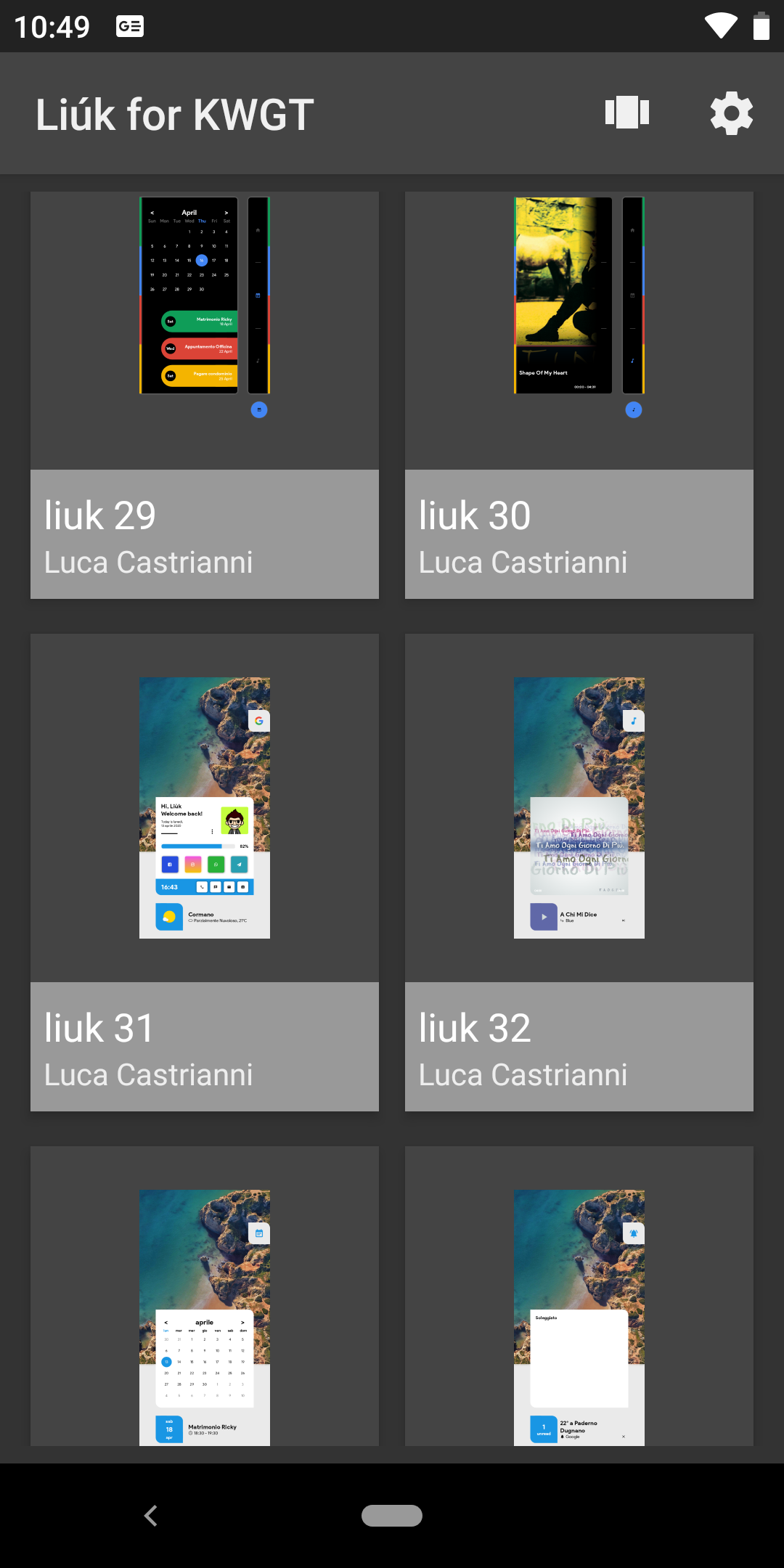784x1568 pixels.
Task: Go back using the system back arrow
Action: 151,1516
